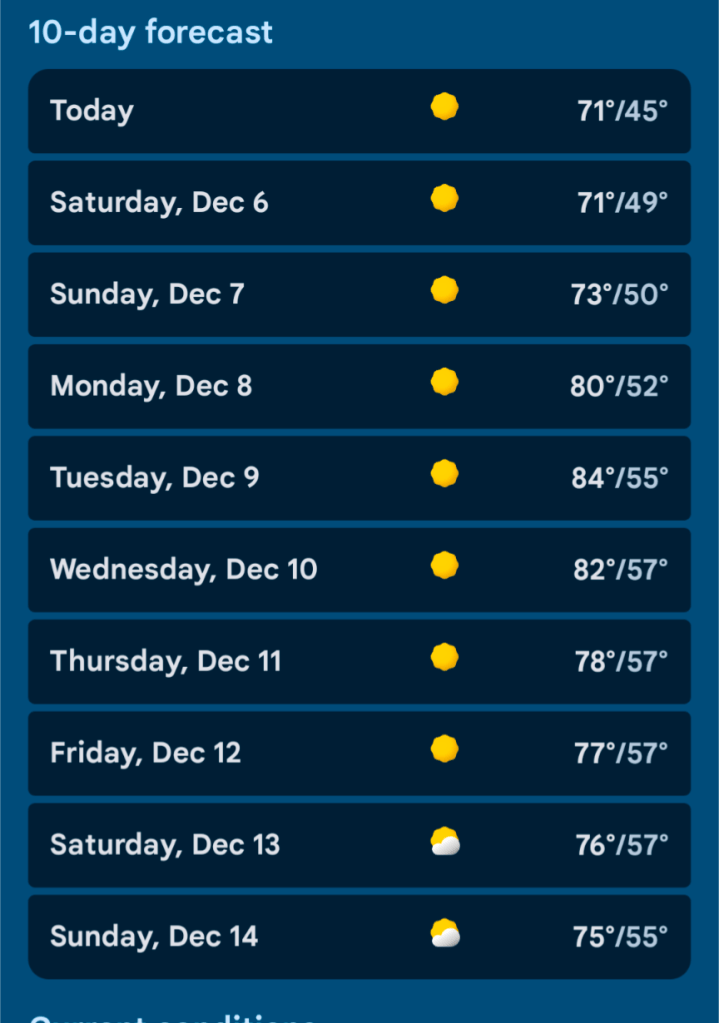Open the Wednesday, Dec 10 forecast

coord(359,570)
